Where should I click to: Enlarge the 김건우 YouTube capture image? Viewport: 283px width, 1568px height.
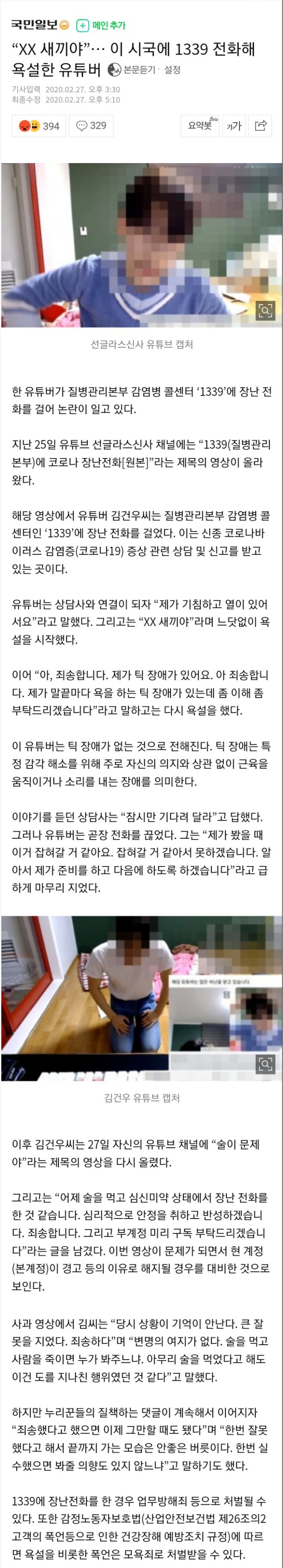pyautogui.click(x=265, y=1064)
